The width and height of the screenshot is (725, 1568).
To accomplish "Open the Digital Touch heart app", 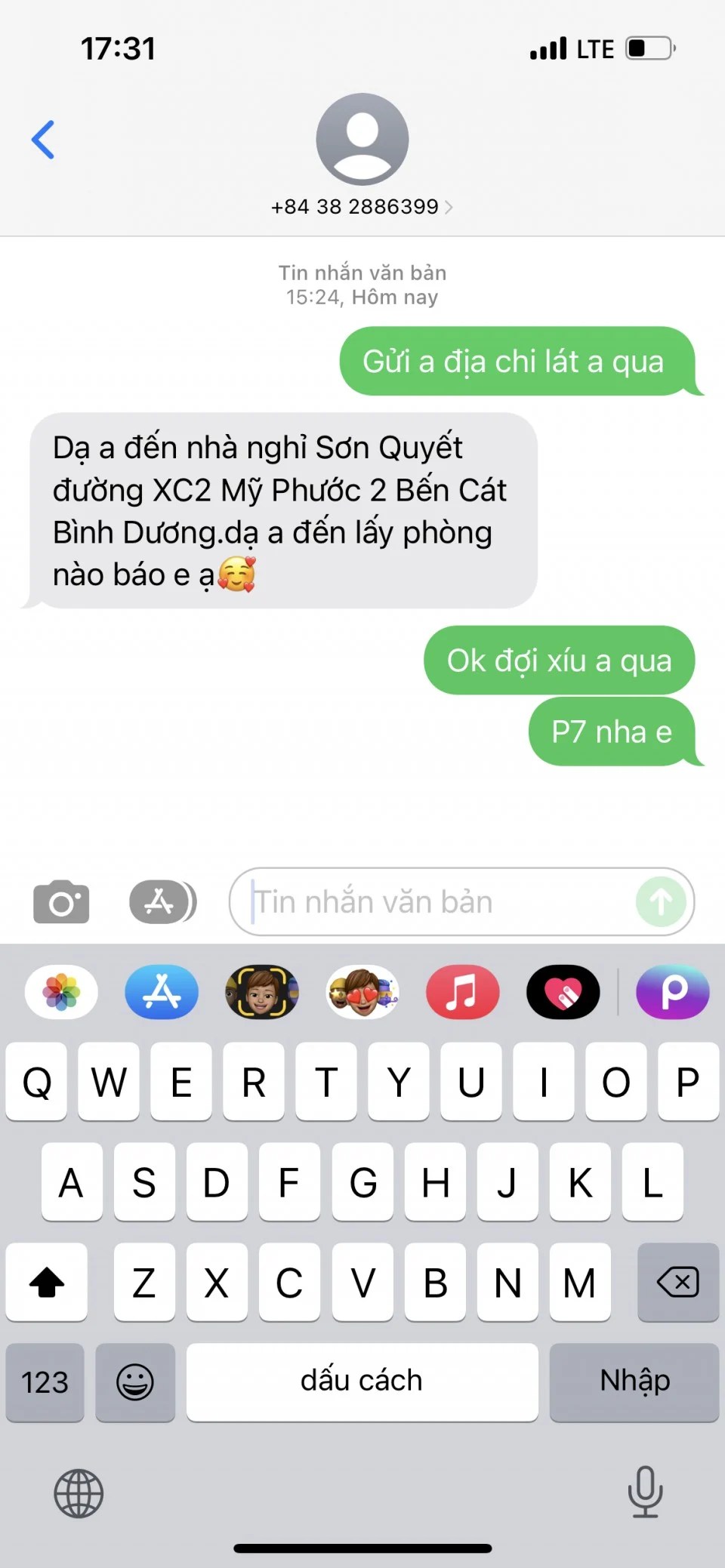I will pyautogui.click(x=563, y=992).
